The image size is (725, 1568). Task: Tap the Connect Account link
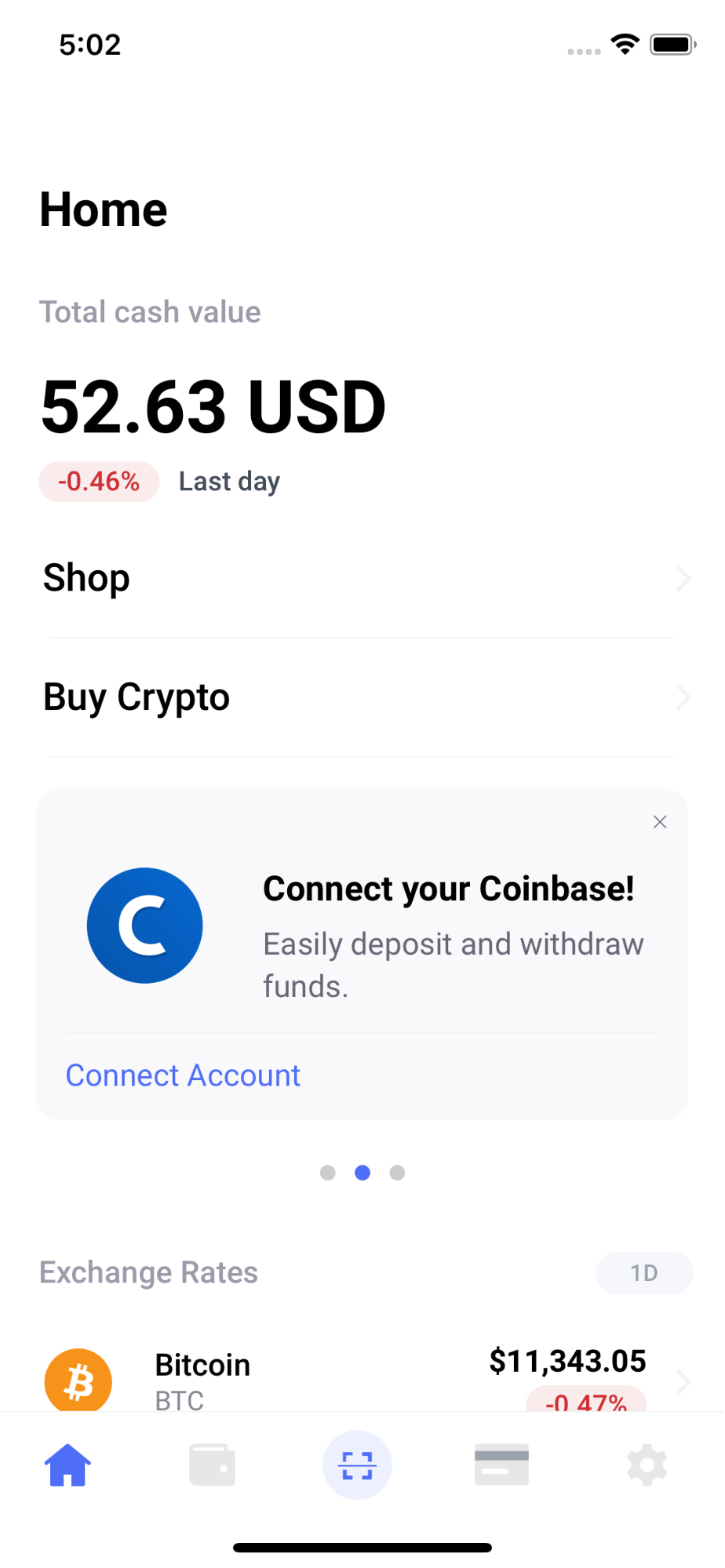pyautogui.click(x=182, y=1075)
